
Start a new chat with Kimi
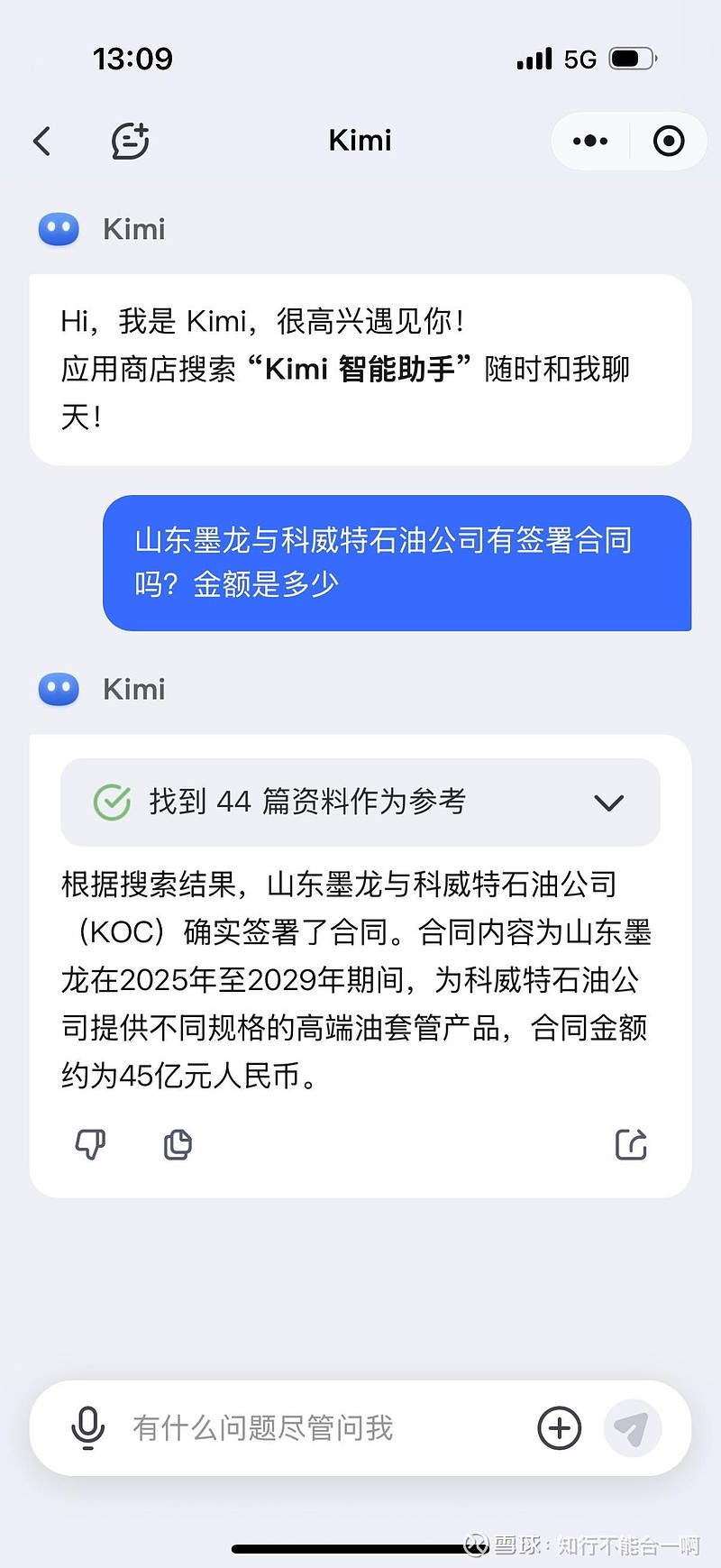pyautogui.click(x=130, y=142)
